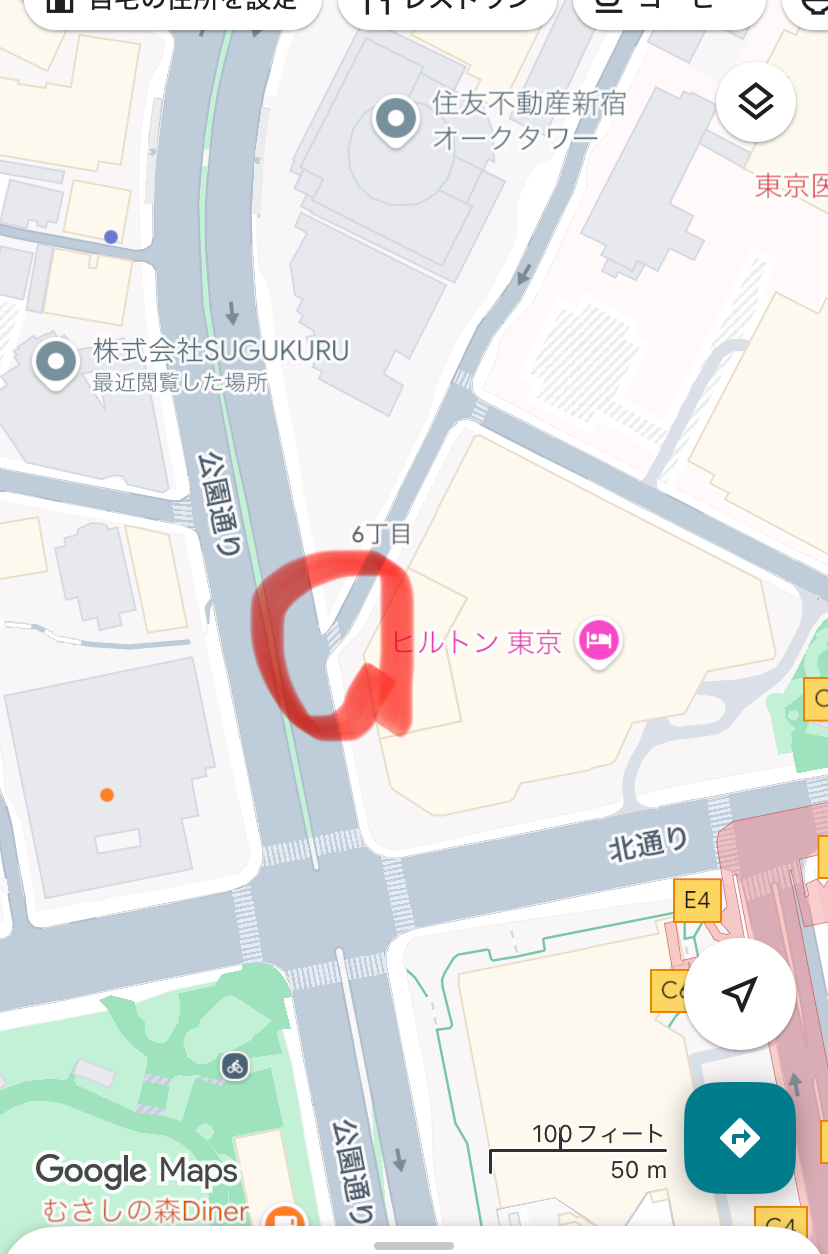Open the 住友不動産新宿オークタワー pin
This screenshot has width=828, height=1254.
point(396,118)
